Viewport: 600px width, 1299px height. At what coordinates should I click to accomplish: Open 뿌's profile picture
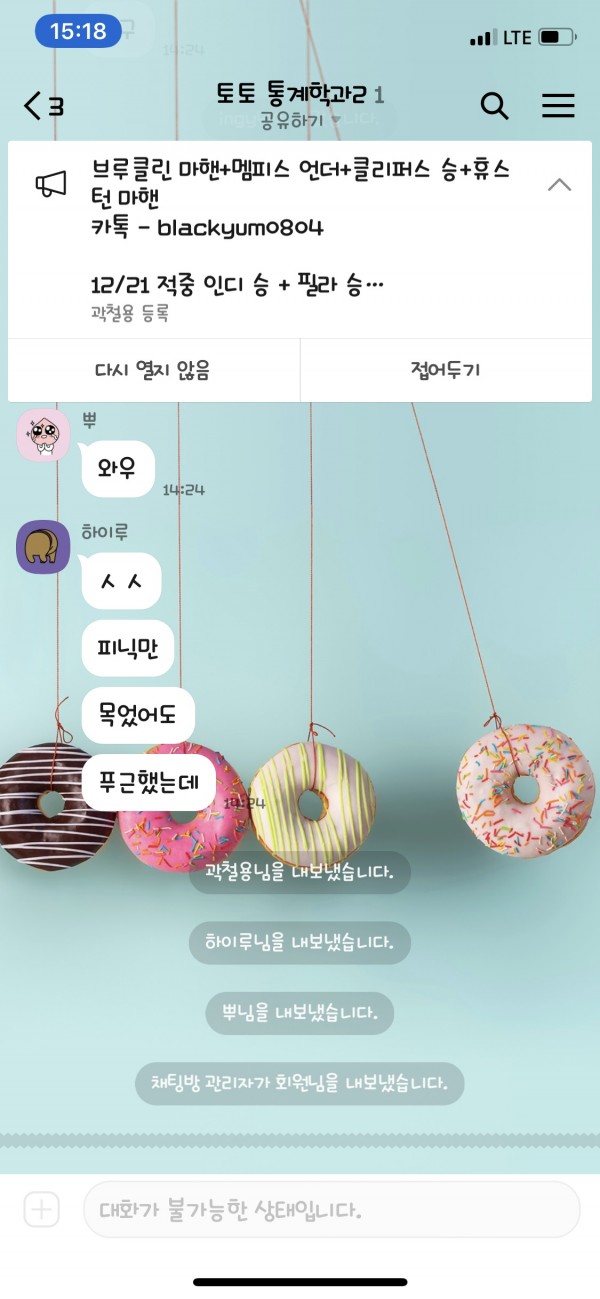[43, 435]
